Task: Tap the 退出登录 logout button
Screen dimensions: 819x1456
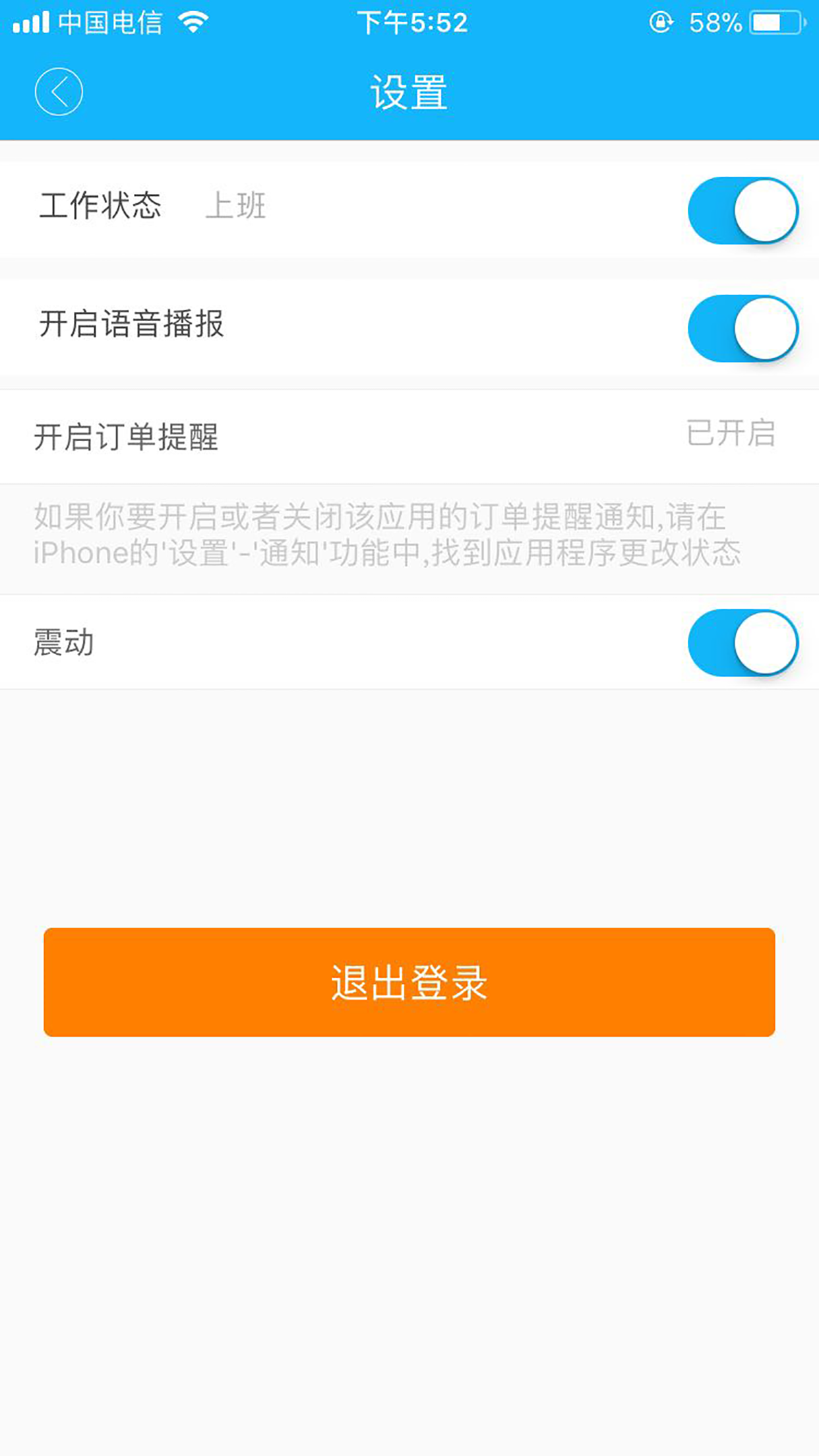Action: coord(409,982)
